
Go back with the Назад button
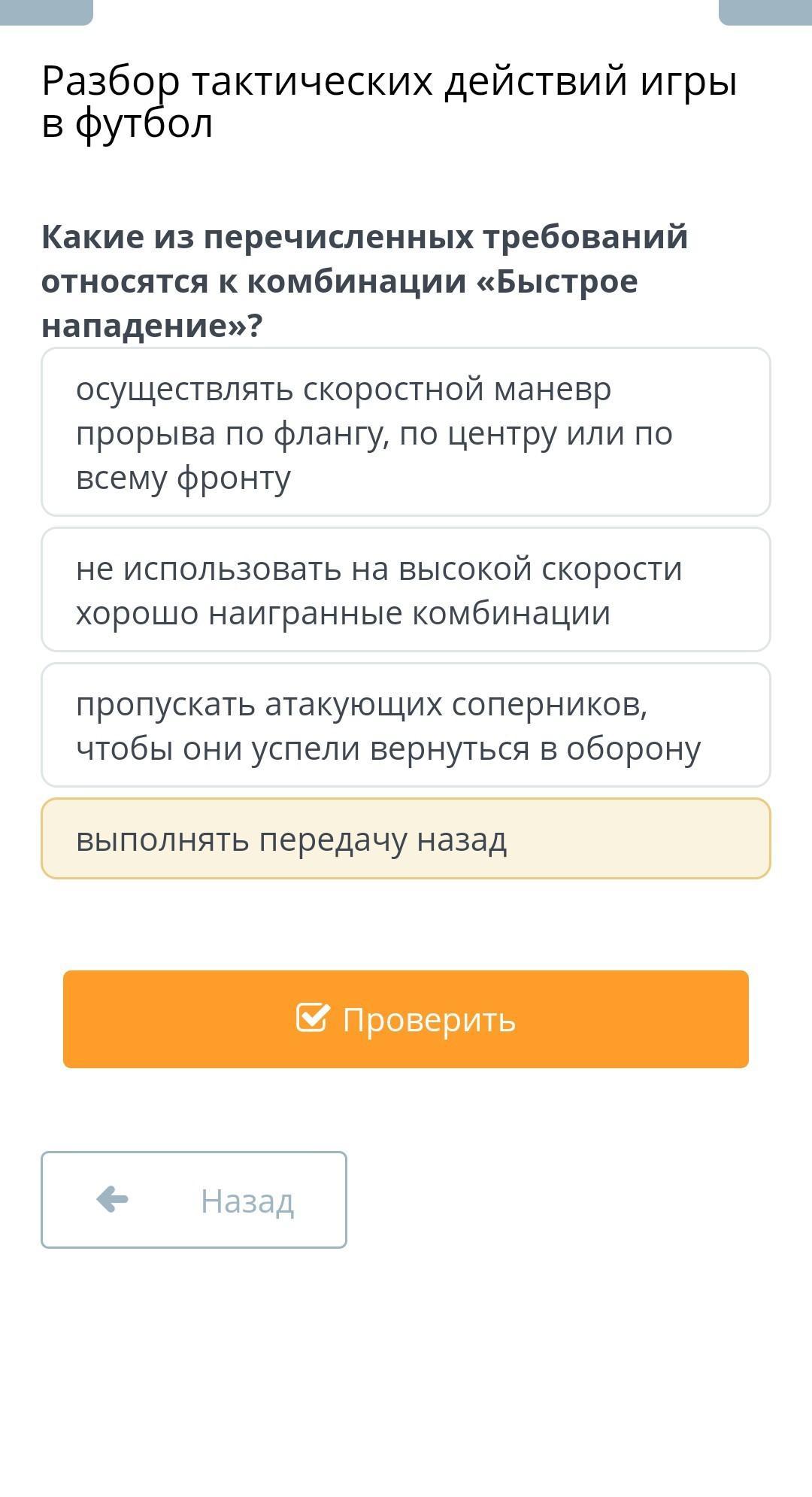[x=194, y=1200]
